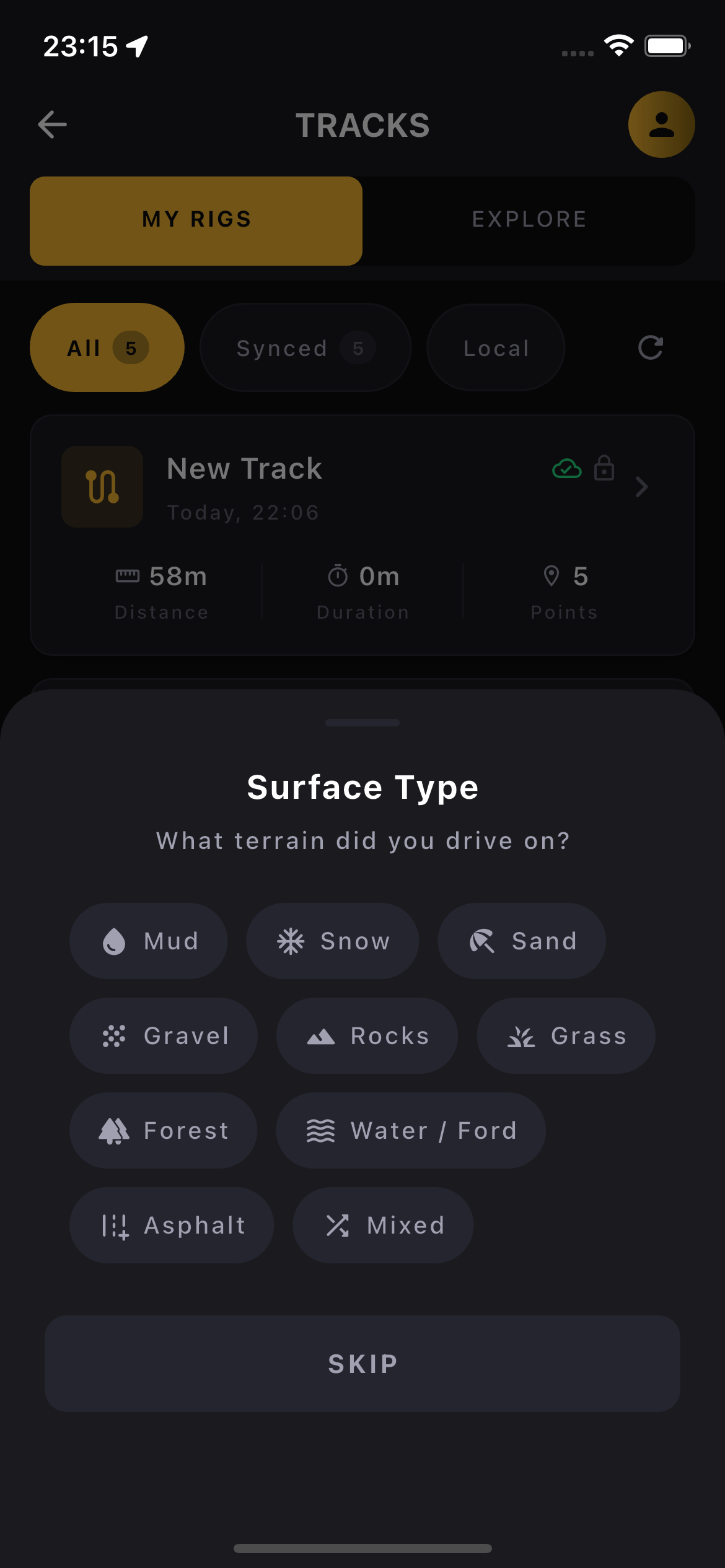Screen dimensions: 725x1568
Task: Click the track route icon on New Track
Action: pyautogui.click(x=102, y=487)
